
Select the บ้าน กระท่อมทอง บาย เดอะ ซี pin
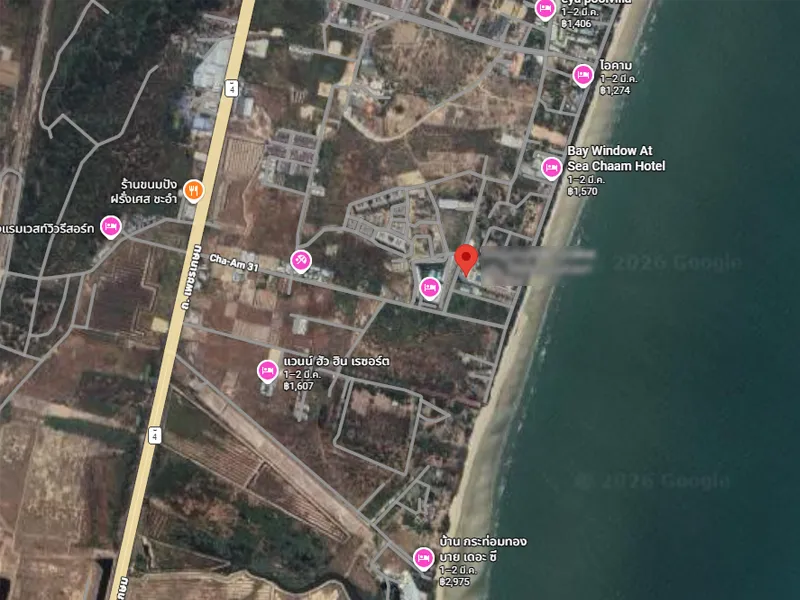coord(424,557)
